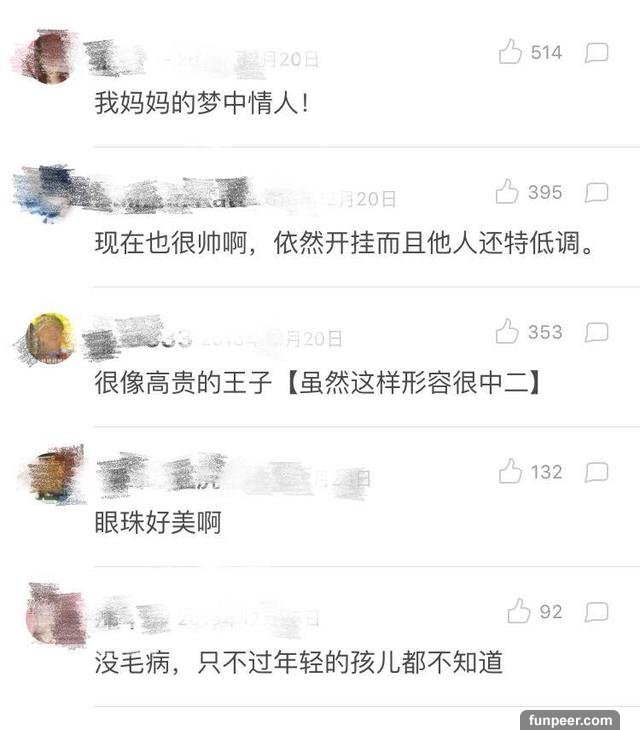Like the comment 我妈妈的梦中情人！
Screen dimensions: 640x730
coord(511,52)
